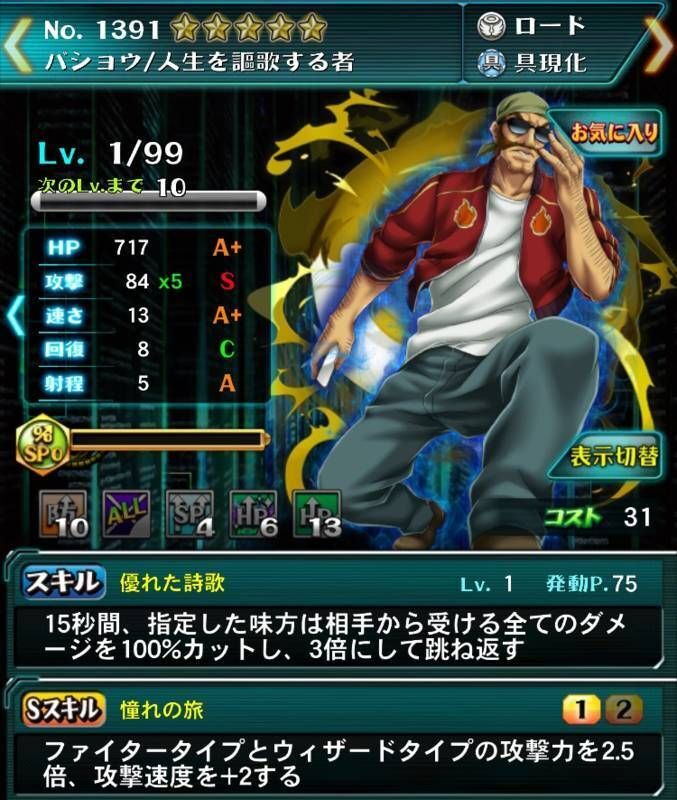Viewport: 677px width, 800px height.
Task: Tap the SP ability icon with 4
Action: [x=190, y=512]
